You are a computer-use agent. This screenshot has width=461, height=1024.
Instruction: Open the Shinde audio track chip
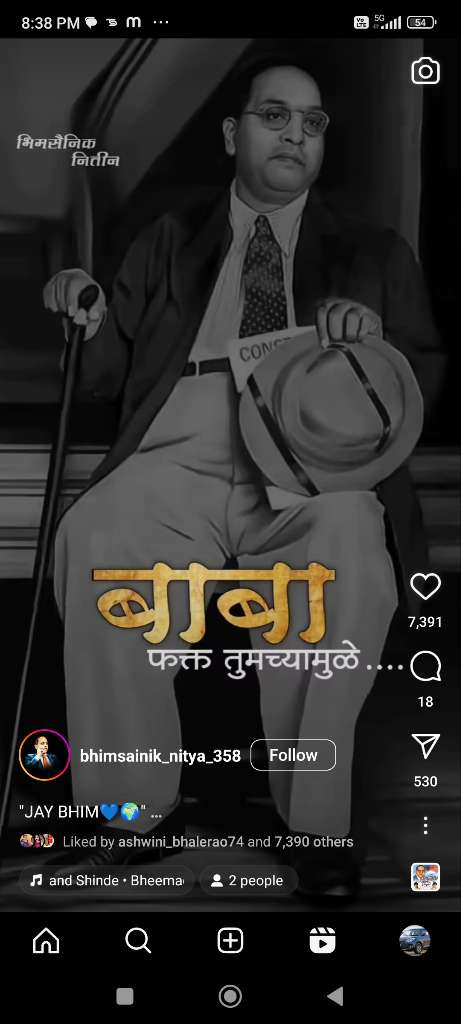tap(106, 880)
